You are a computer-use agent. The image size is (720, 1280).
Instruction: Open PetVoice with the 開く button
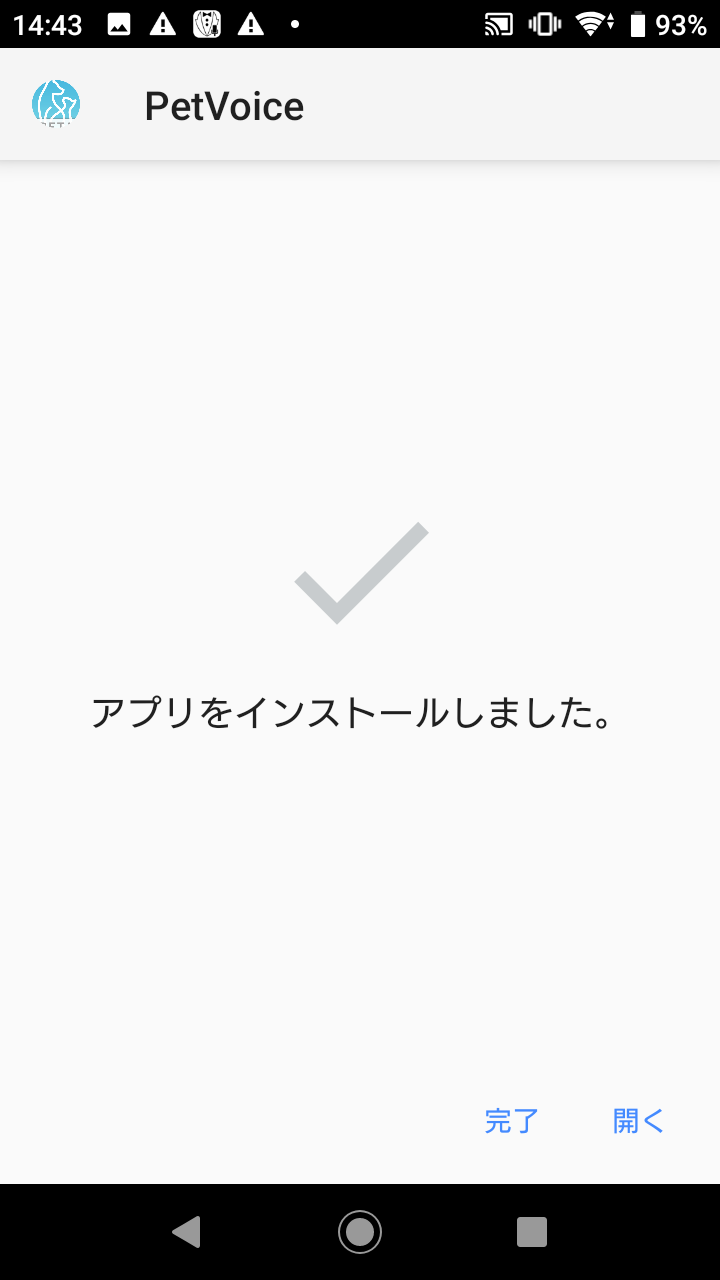(638, 1121)
